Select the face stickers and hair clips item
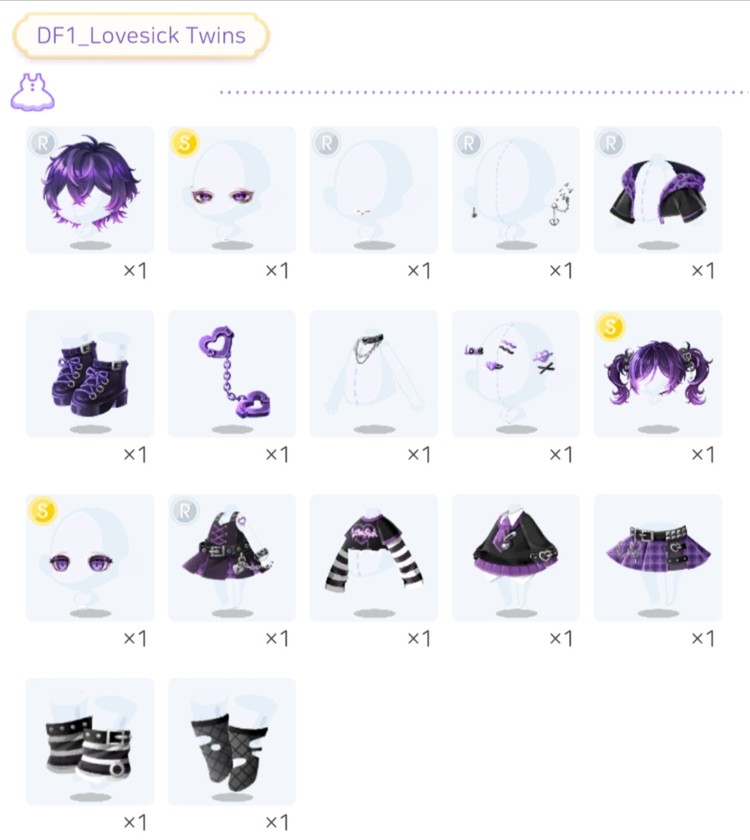The height and width of the screenshot is (840, 750). (516, 373)
